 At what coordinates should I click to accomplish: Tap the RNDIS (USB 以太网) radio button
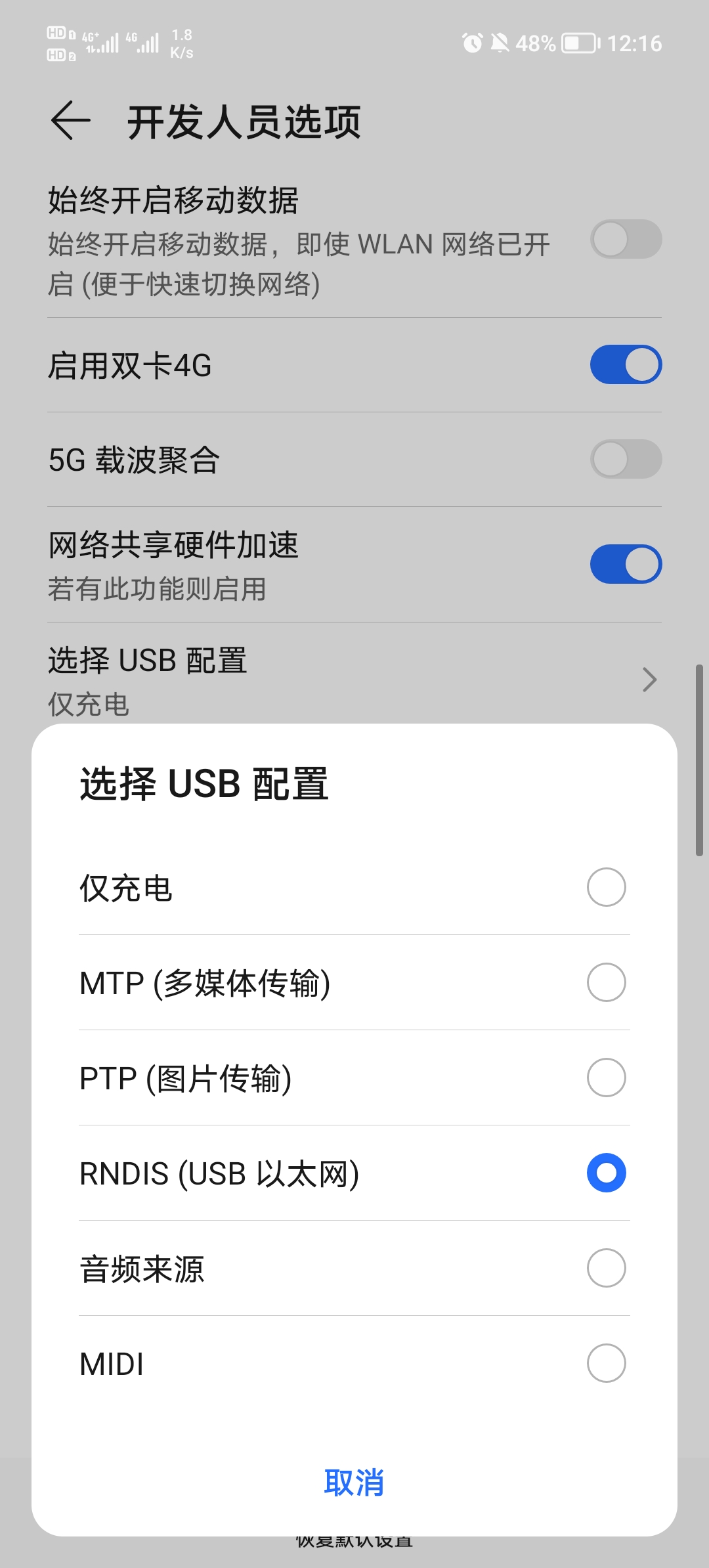pos(606,1173)
